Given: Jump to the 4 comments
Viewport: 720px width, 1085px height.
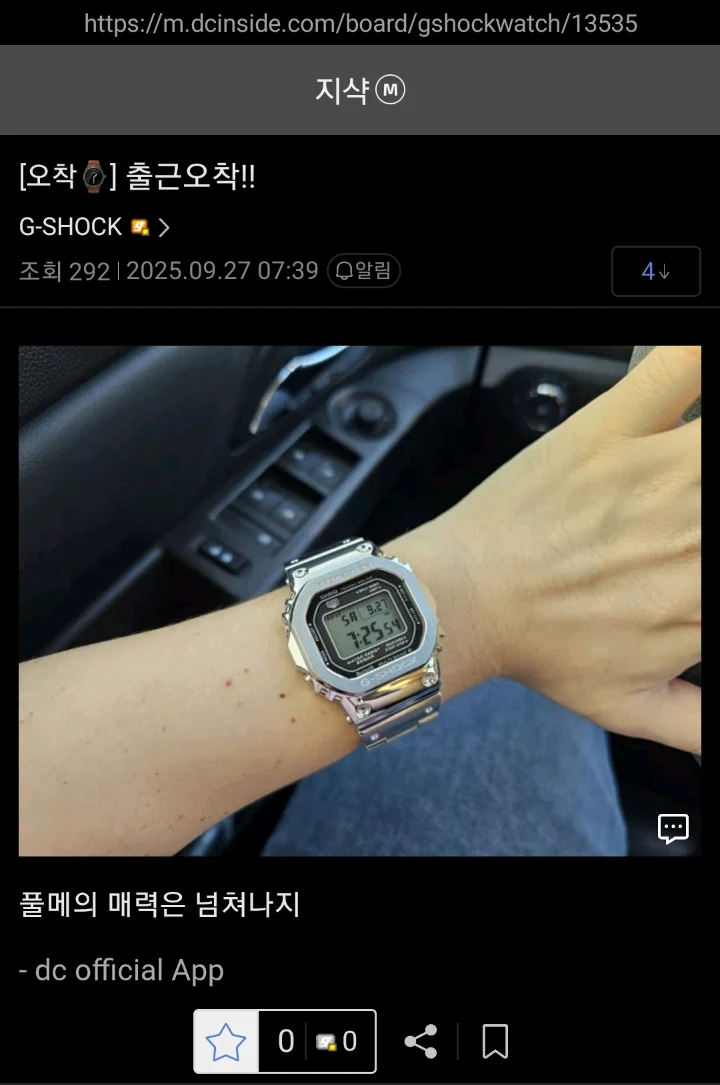Looking at the screenshot, I should tap(655, 271).
